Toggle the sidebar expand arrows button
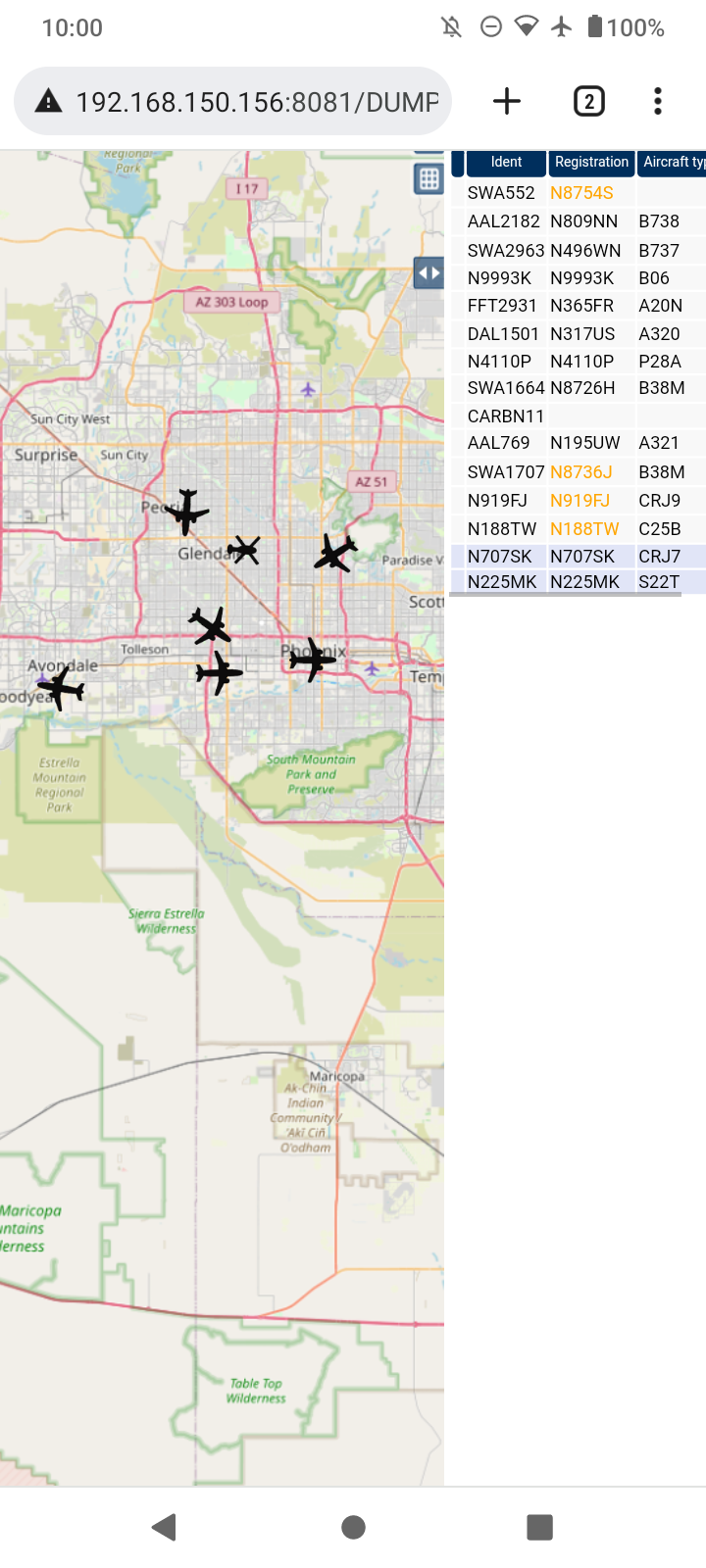The width and height of the screenshot is (706, 1568). pyautogui.click(x=429, y=273)
